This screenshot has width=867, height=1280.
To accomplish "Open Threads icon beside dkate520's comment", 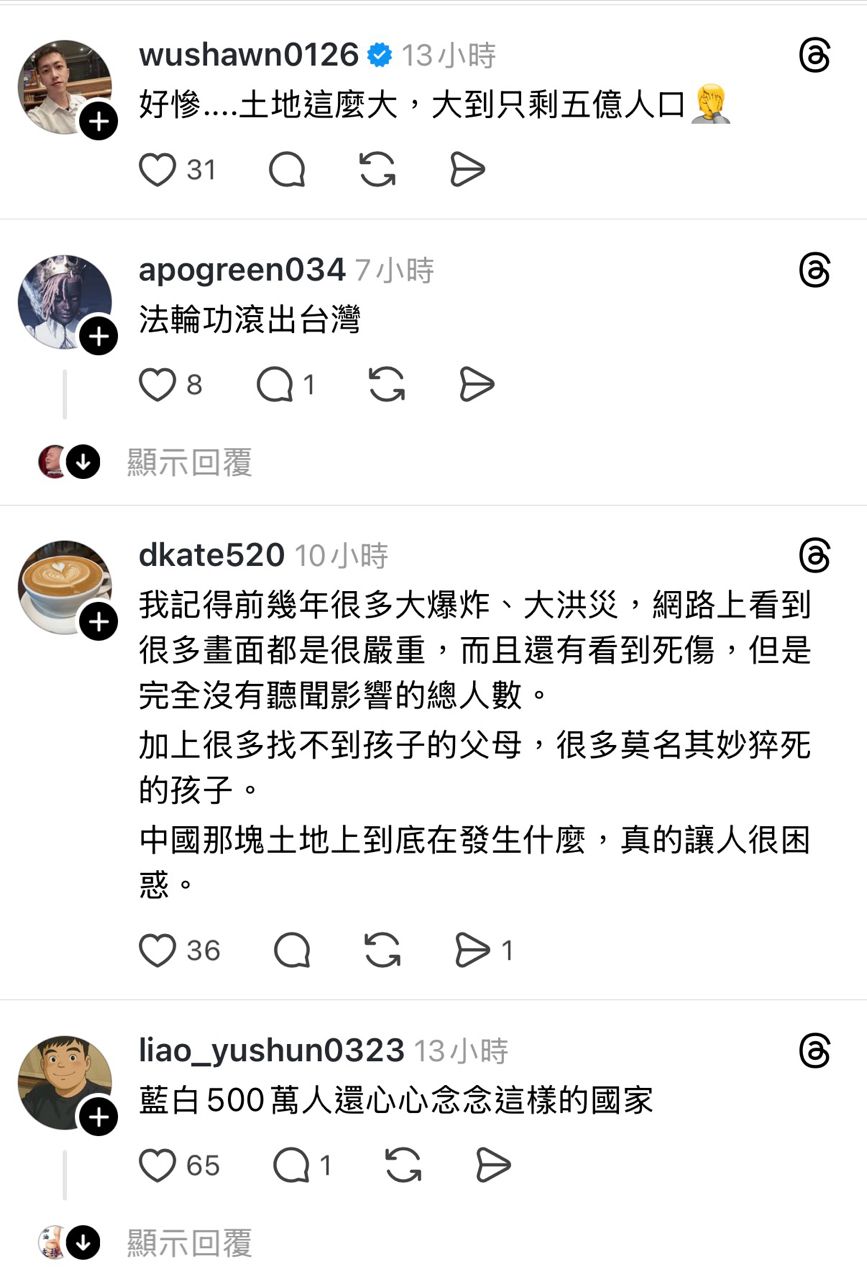I will [x=815, y=555].
